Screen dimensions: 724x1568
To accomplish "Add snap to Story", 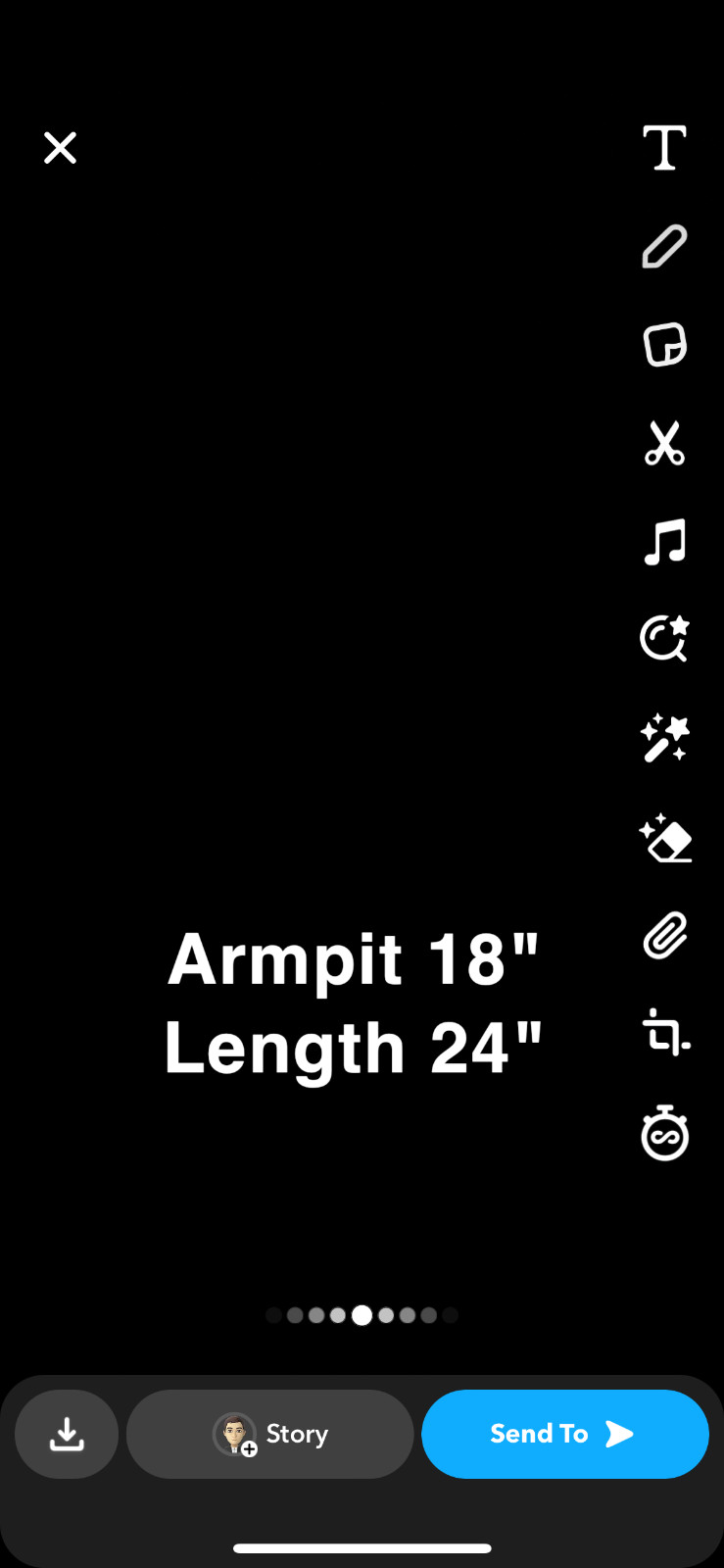I will tap(270, 1434).
